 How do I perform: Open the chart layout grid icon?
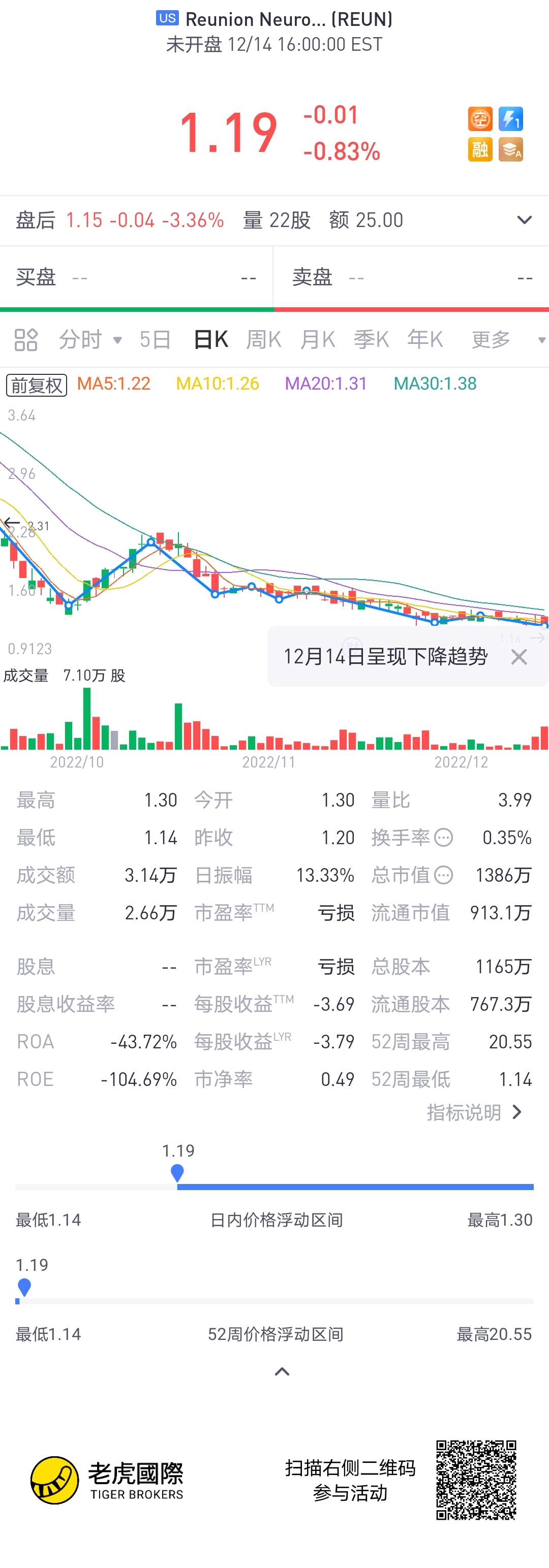click(x=26, y=340)
